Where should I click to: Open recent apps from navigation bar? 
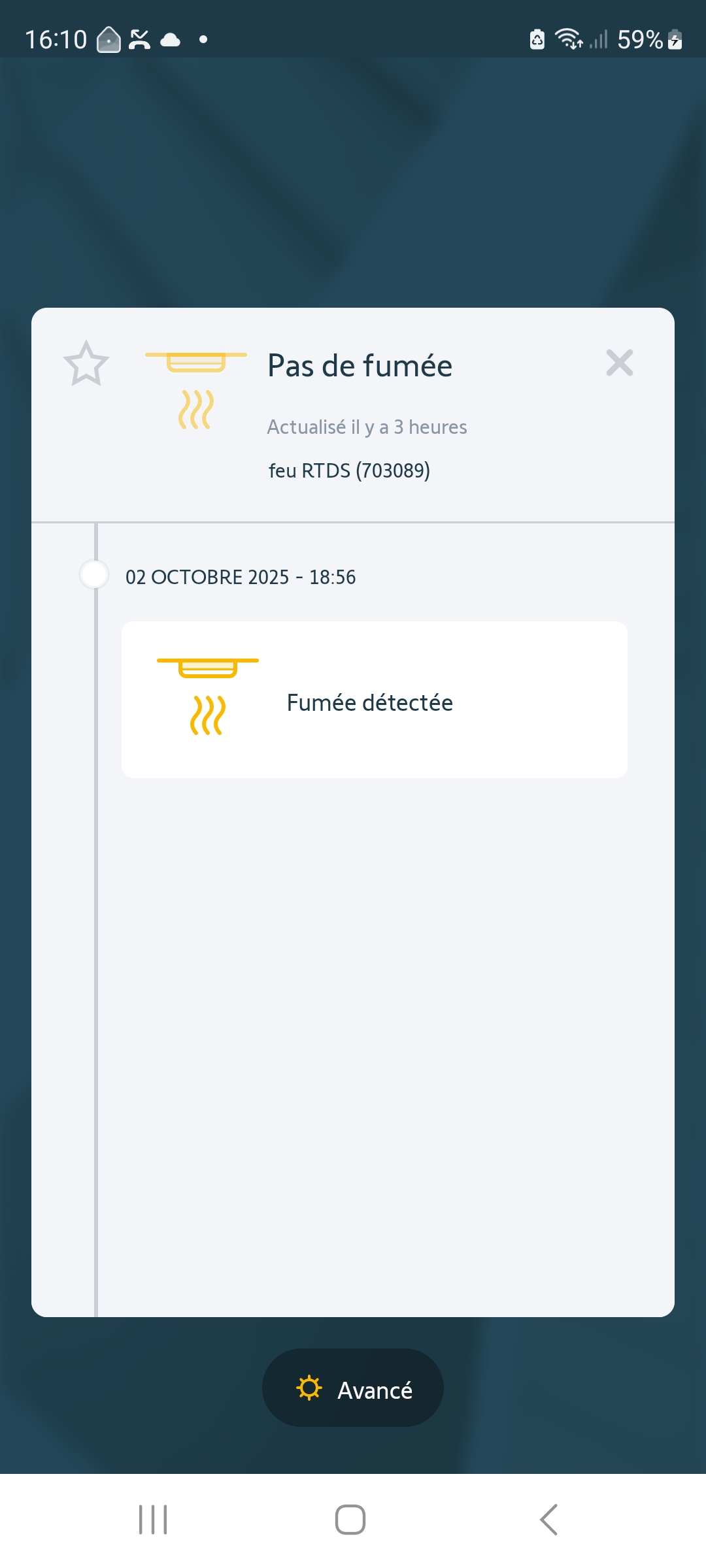click(153, 1520)
